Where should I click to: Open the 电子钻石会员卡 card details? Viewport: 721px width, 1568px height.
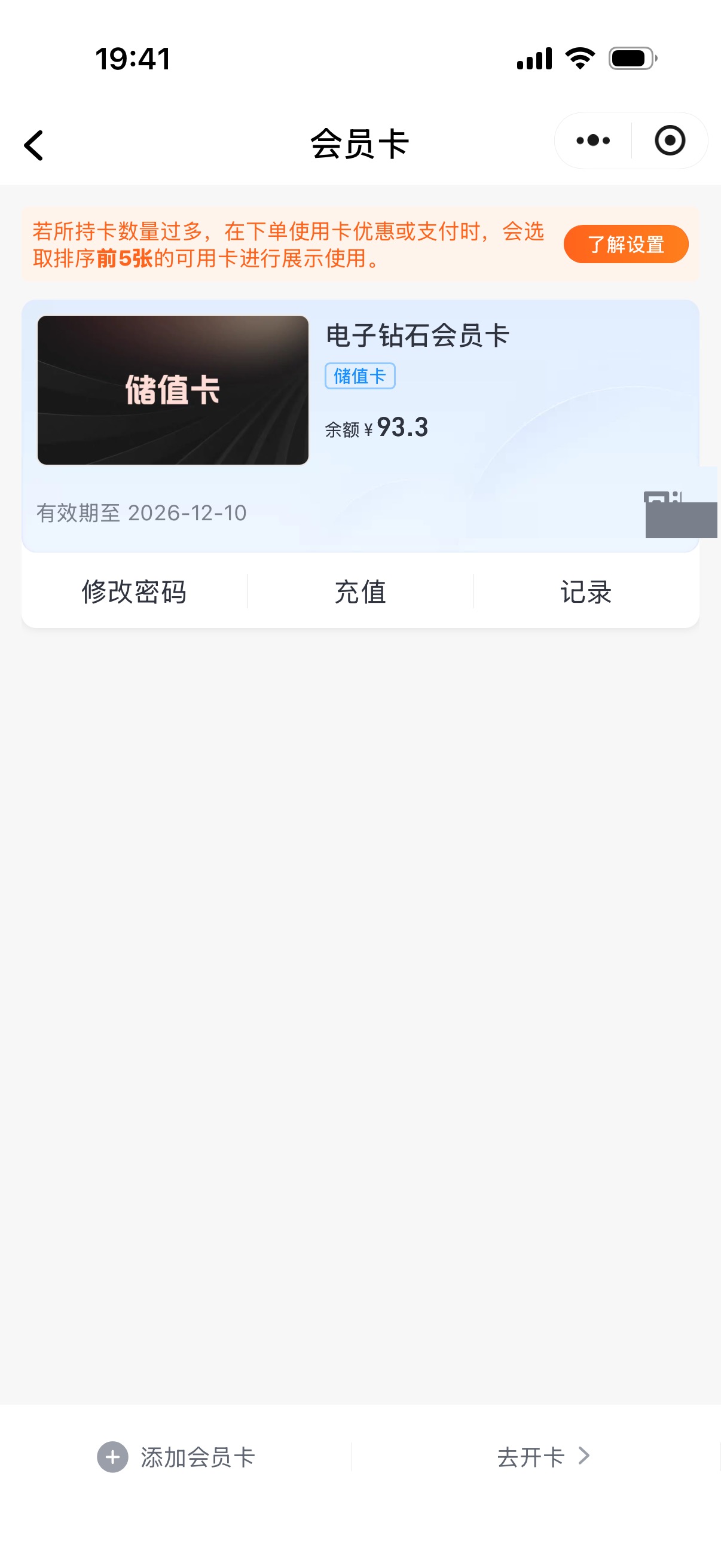coord(417,335)
